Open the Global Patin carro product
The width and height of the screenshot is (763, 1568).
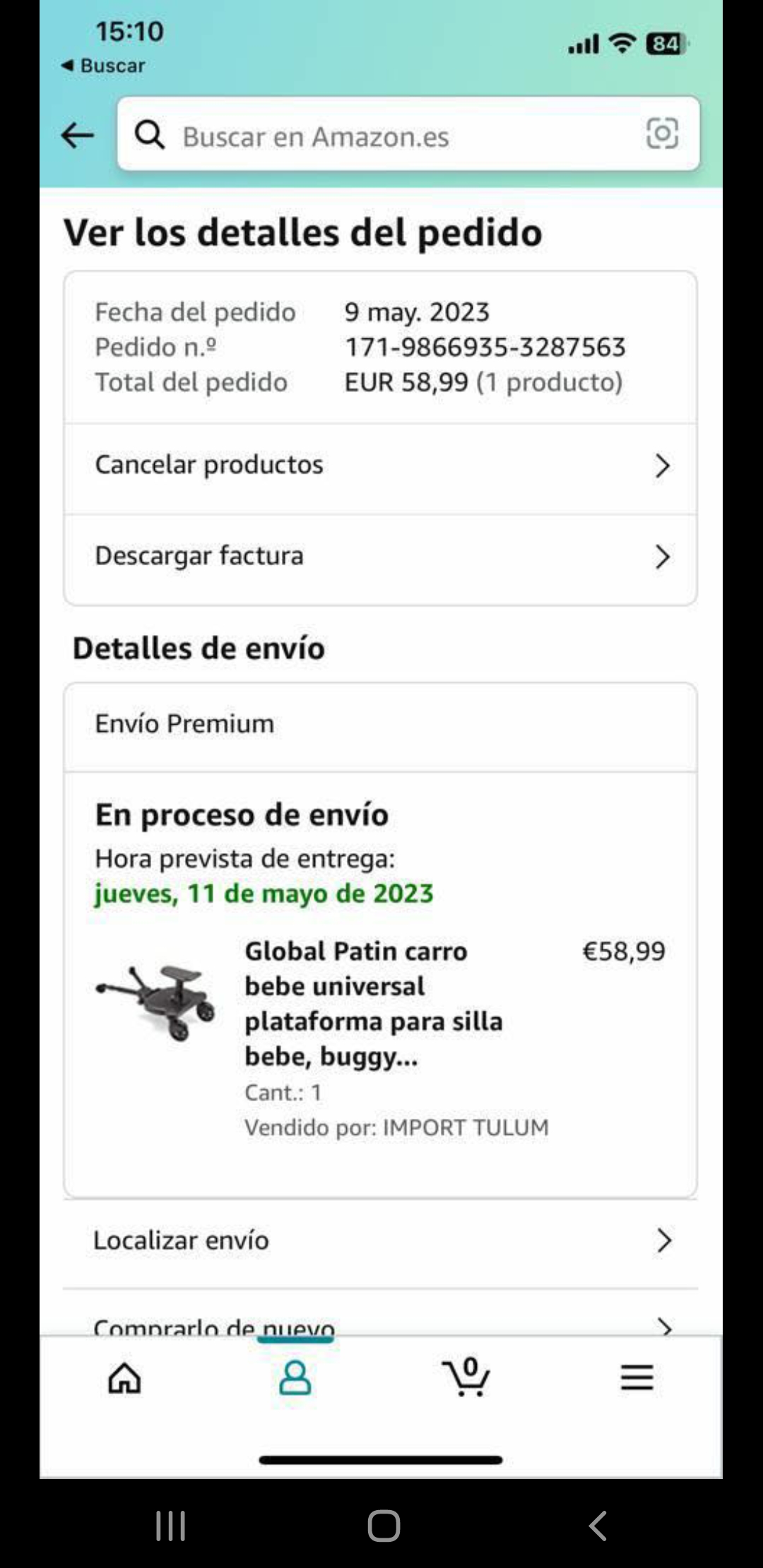coord(373,1003)
